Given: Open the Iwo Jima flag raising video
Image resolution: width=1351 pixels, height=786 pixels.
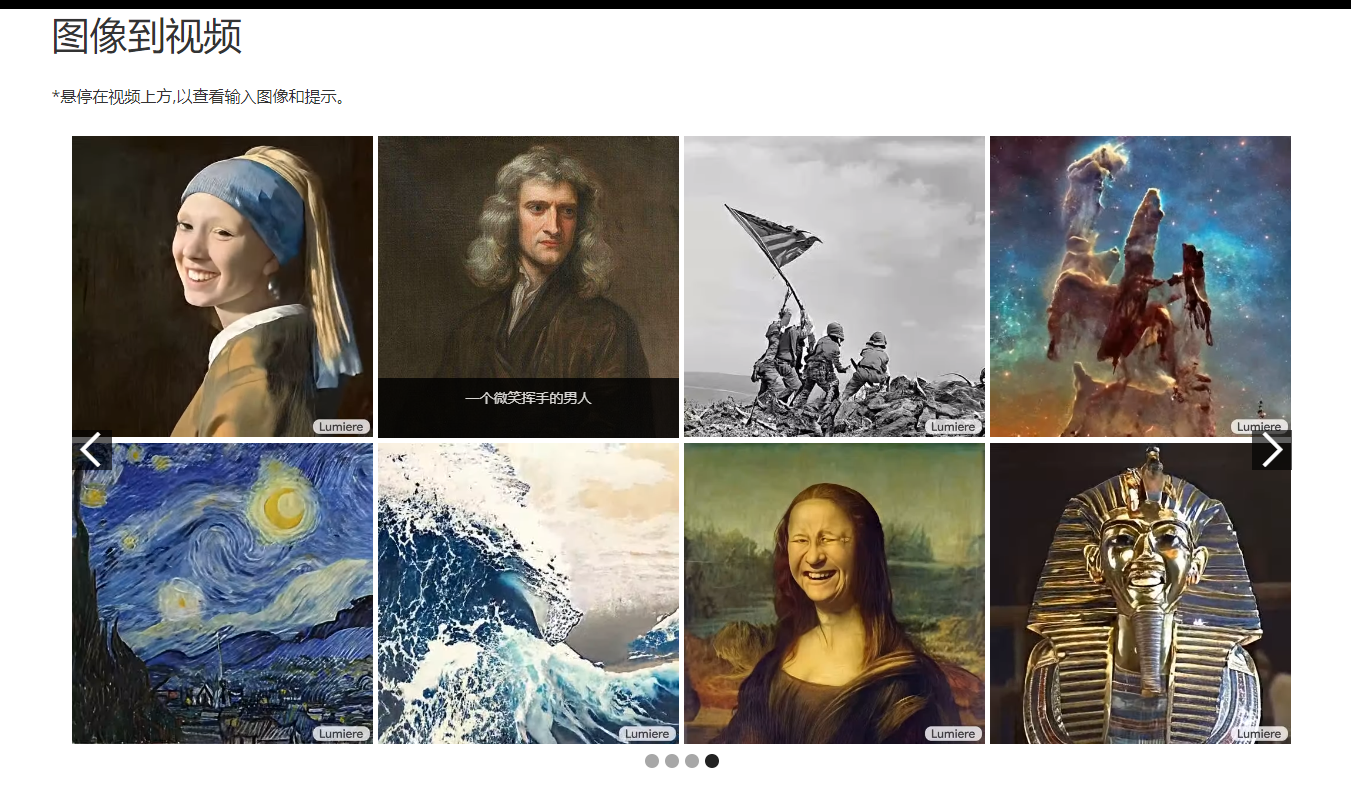Looking at the screenshot, I should [x=834, y=285].
